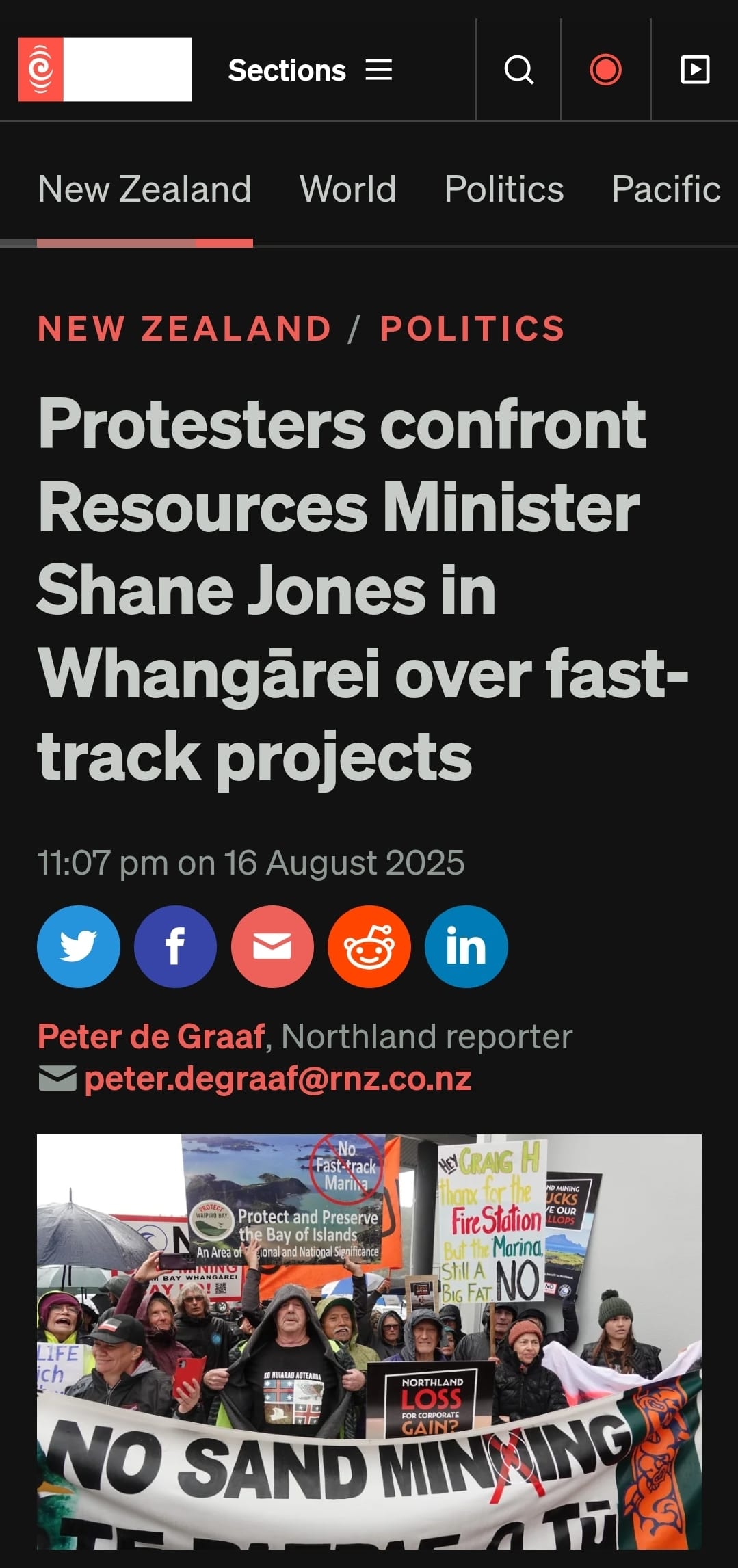Share this article on Reddit
This screenshot has height=1568, width=738.
[369, 946]
